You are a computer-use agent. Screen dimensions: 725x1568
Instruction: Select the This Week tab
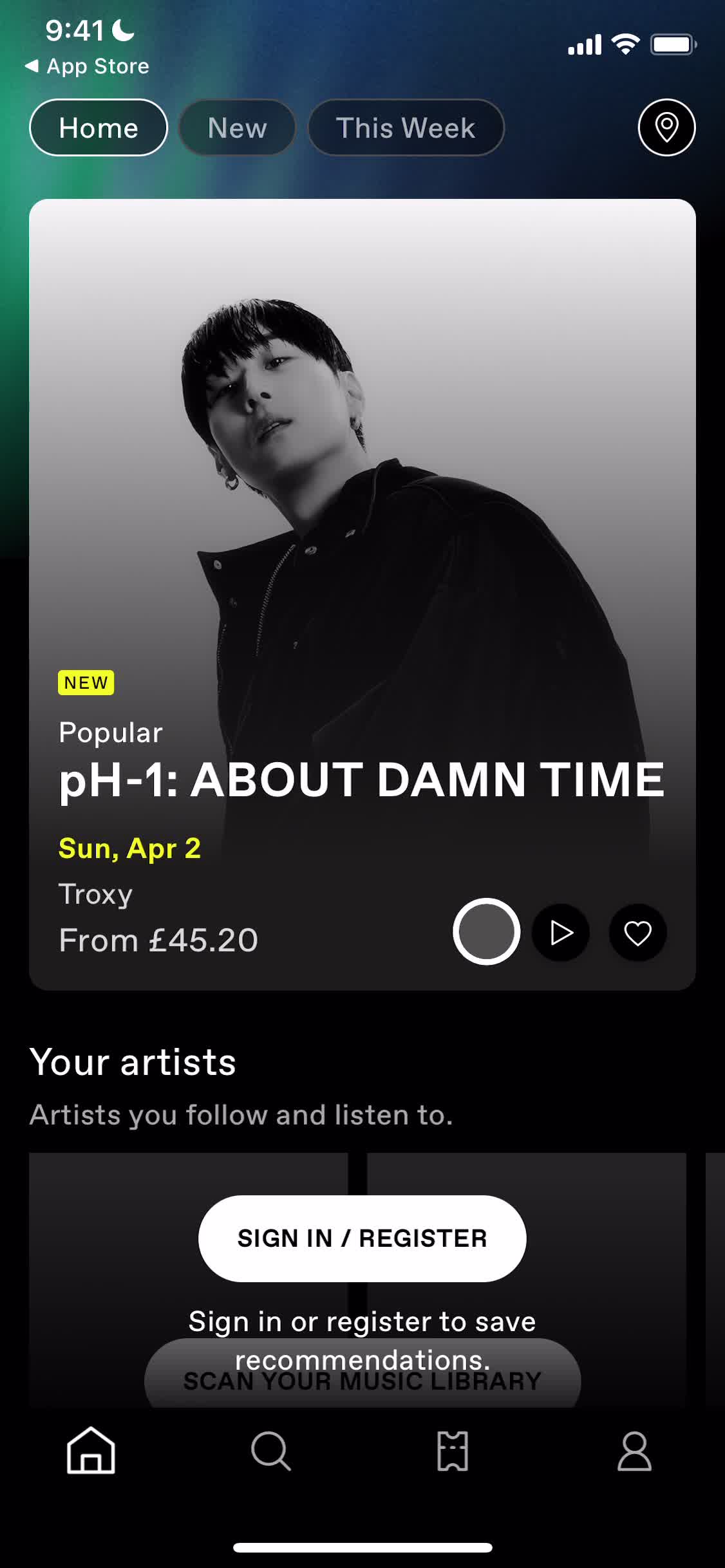tap(406, 127)
